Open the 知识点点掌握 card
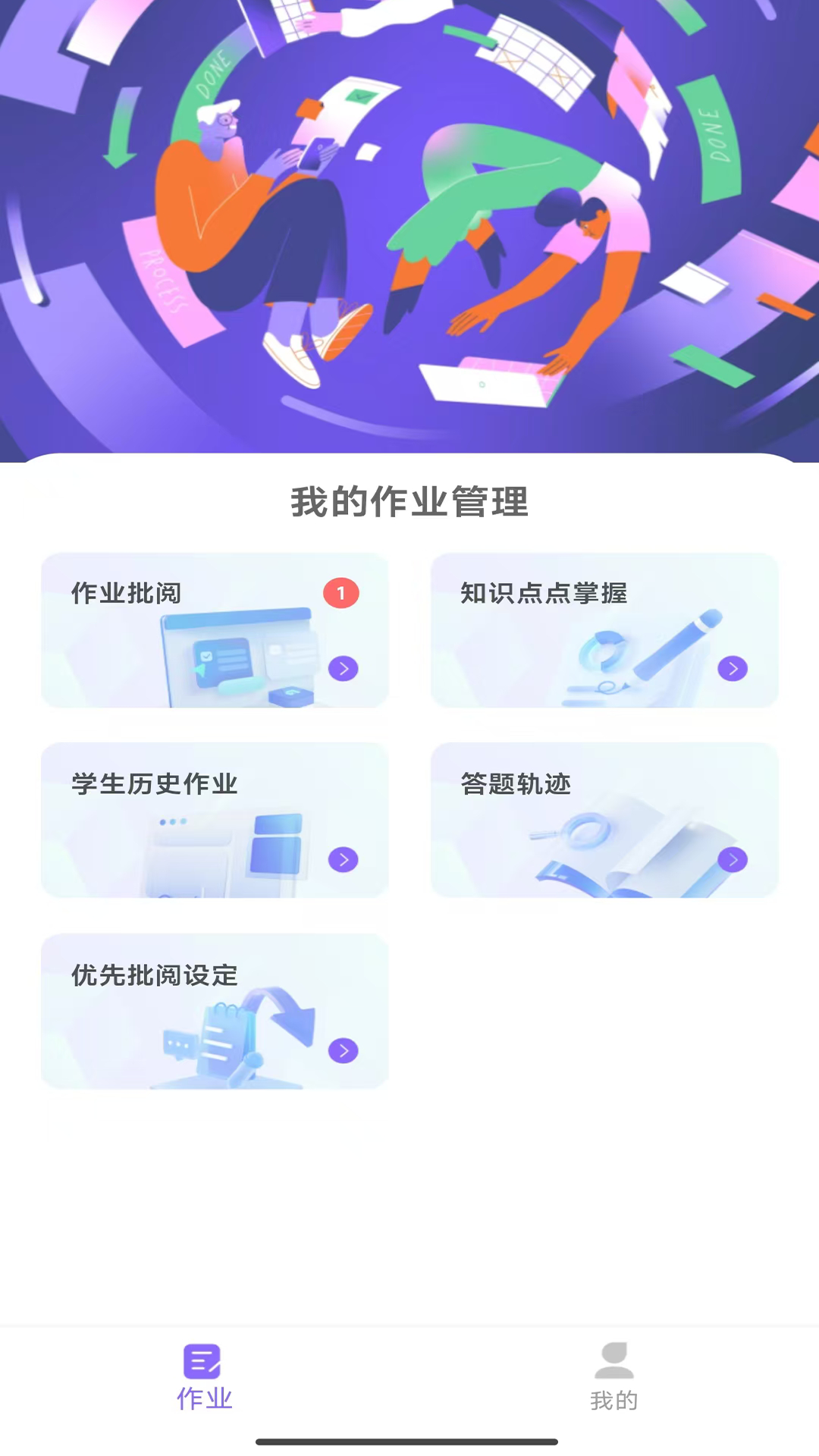The width and height of the screenshot is (819, 1456). pyautogui.click(x=604, y=630)
